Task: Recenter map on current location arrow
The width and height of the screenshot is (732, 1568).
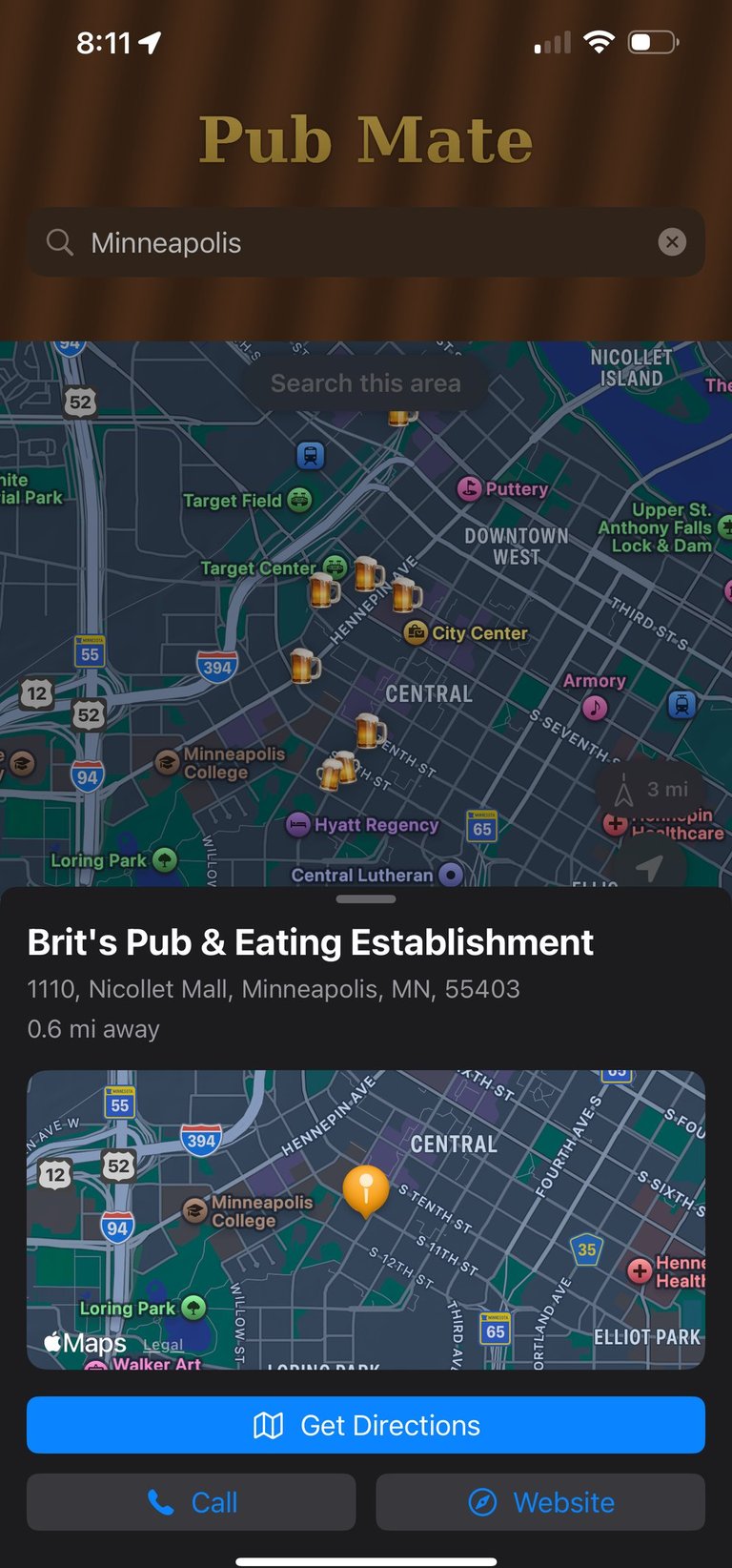Action: pos(649,867)
